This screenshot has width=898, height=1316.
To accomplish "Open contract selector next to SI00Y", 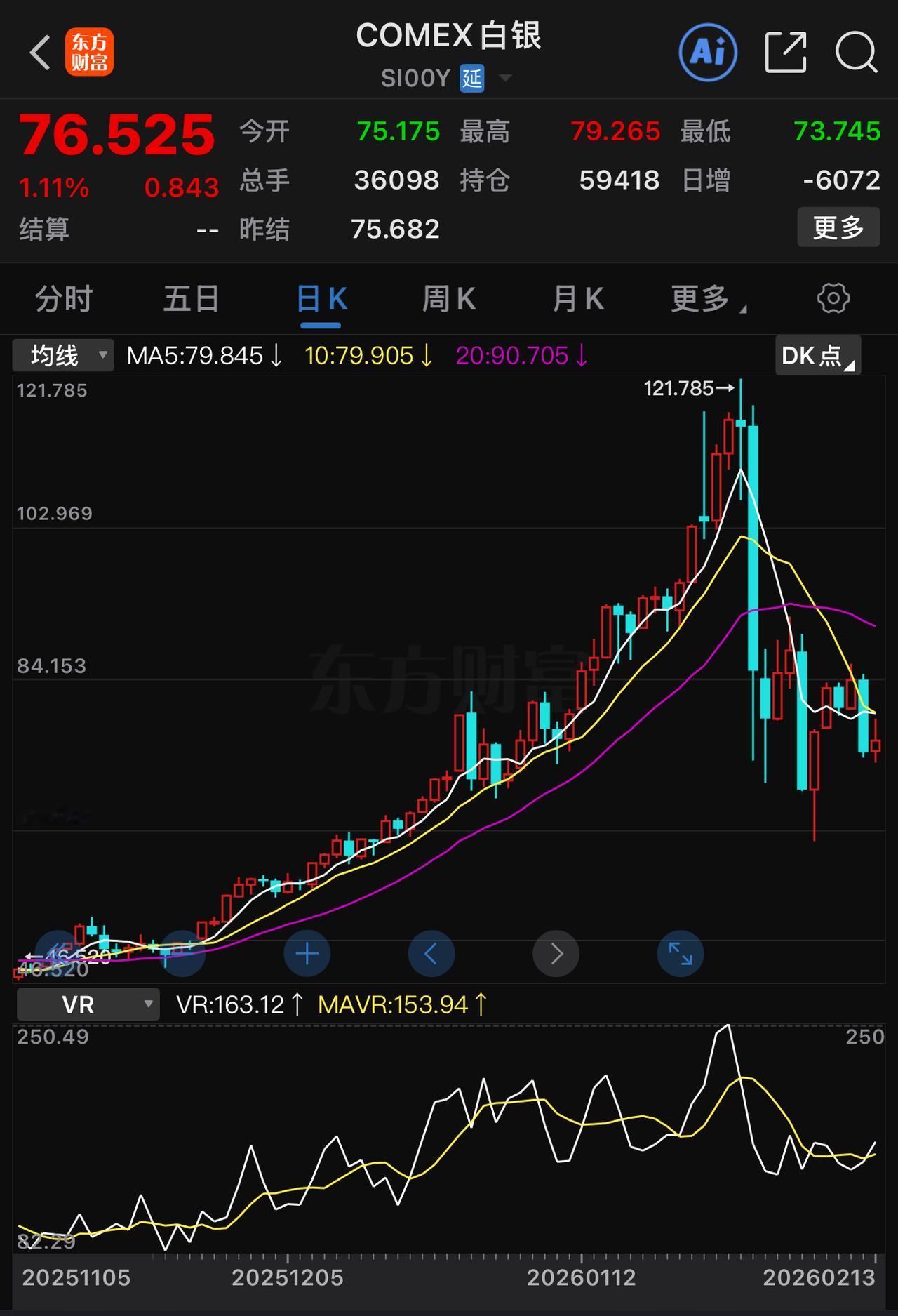I will point(504,78).
